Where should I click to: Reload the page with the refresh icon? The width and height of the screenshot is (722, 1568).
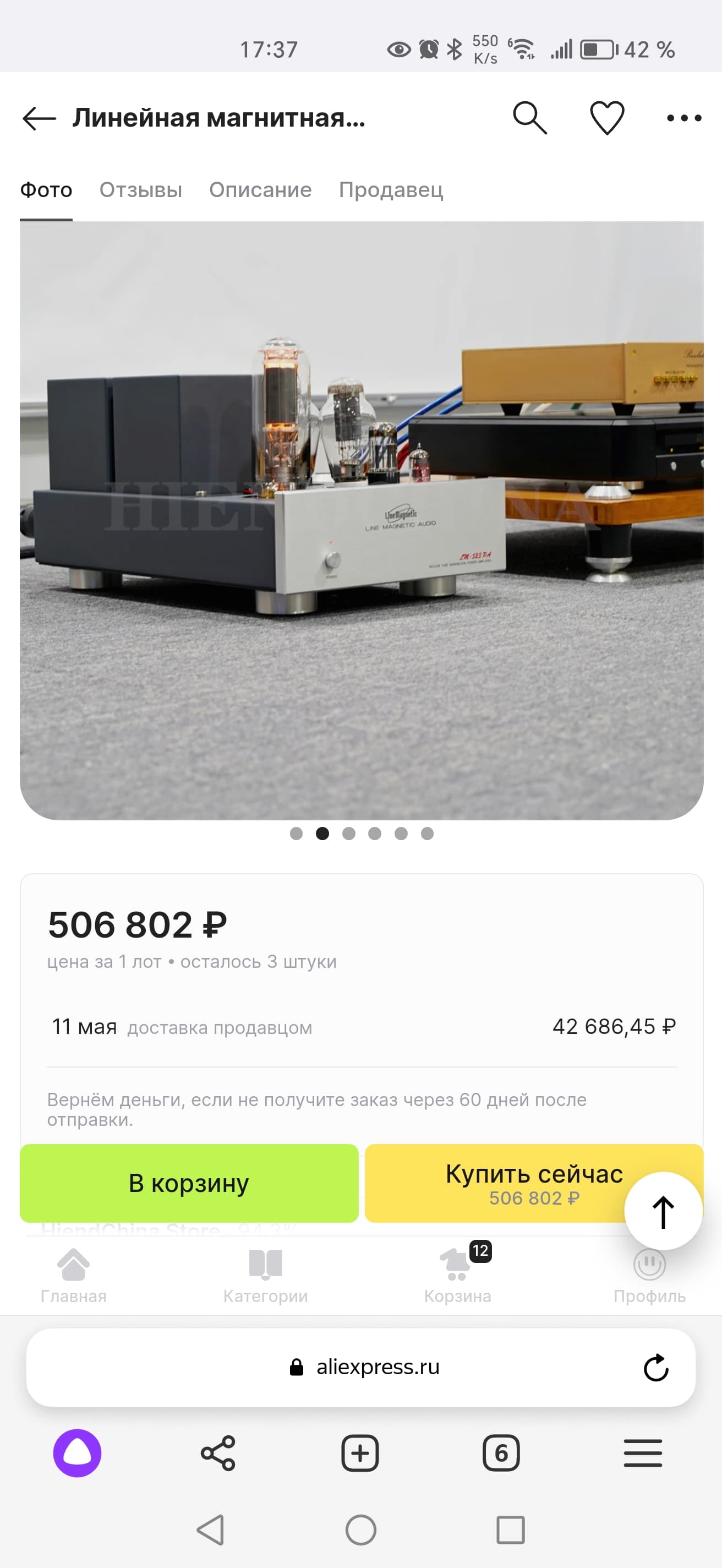[x=656, y=1368]
